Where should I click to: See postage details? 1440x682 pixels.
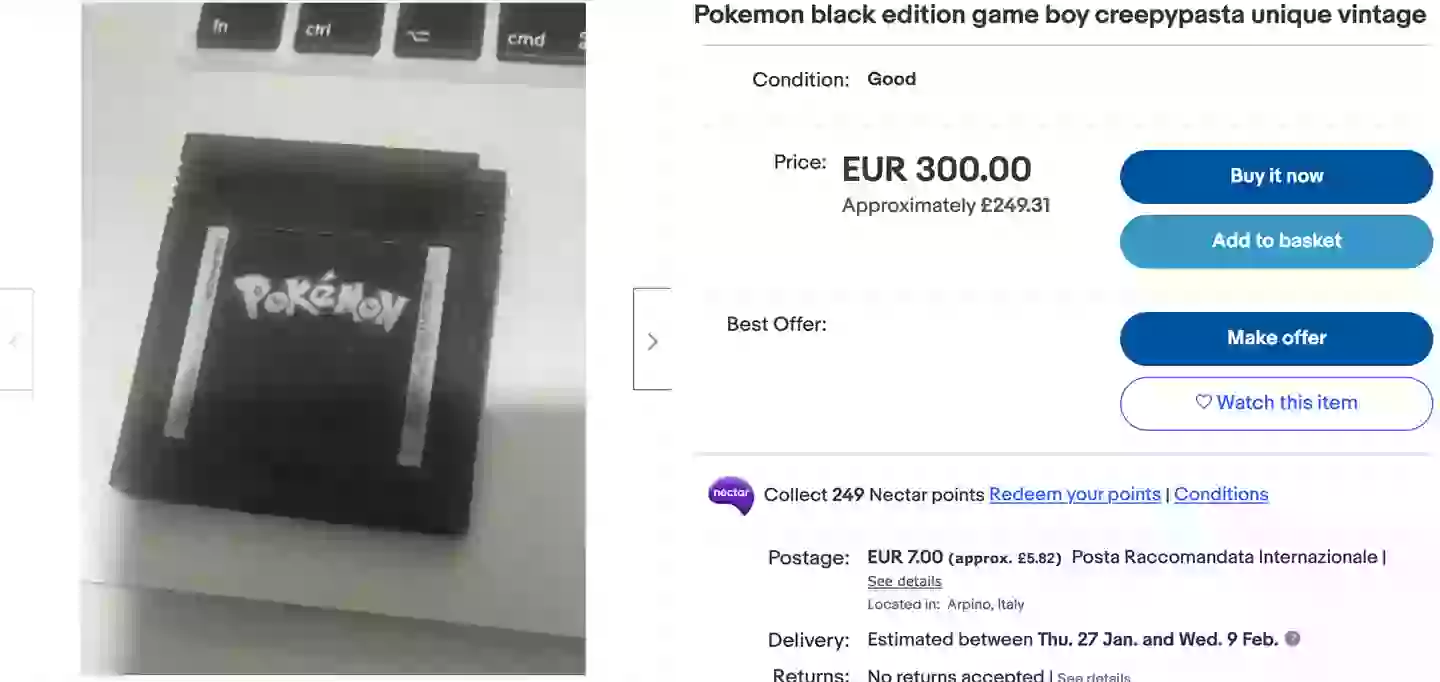pos(904,581)
